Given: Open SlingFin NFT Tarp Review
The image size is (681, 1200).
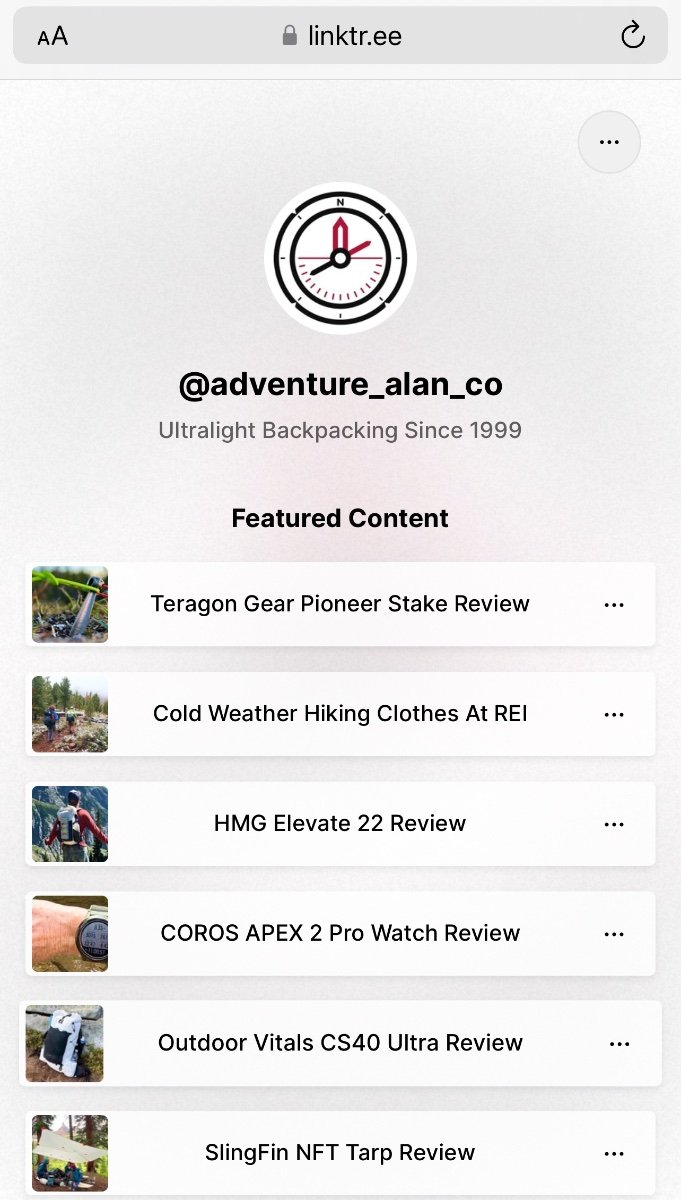Looking at the screenshot, I should [x=340, y=1153].
